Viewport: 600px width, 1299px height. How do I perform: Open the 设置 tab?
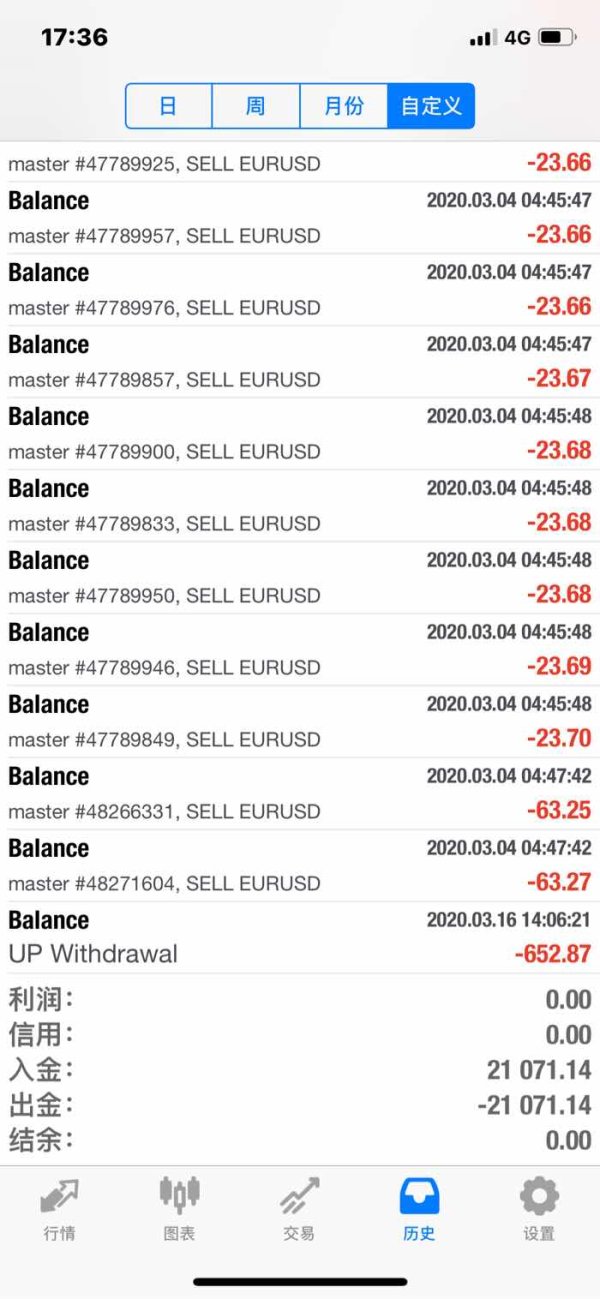[539, 1208]
